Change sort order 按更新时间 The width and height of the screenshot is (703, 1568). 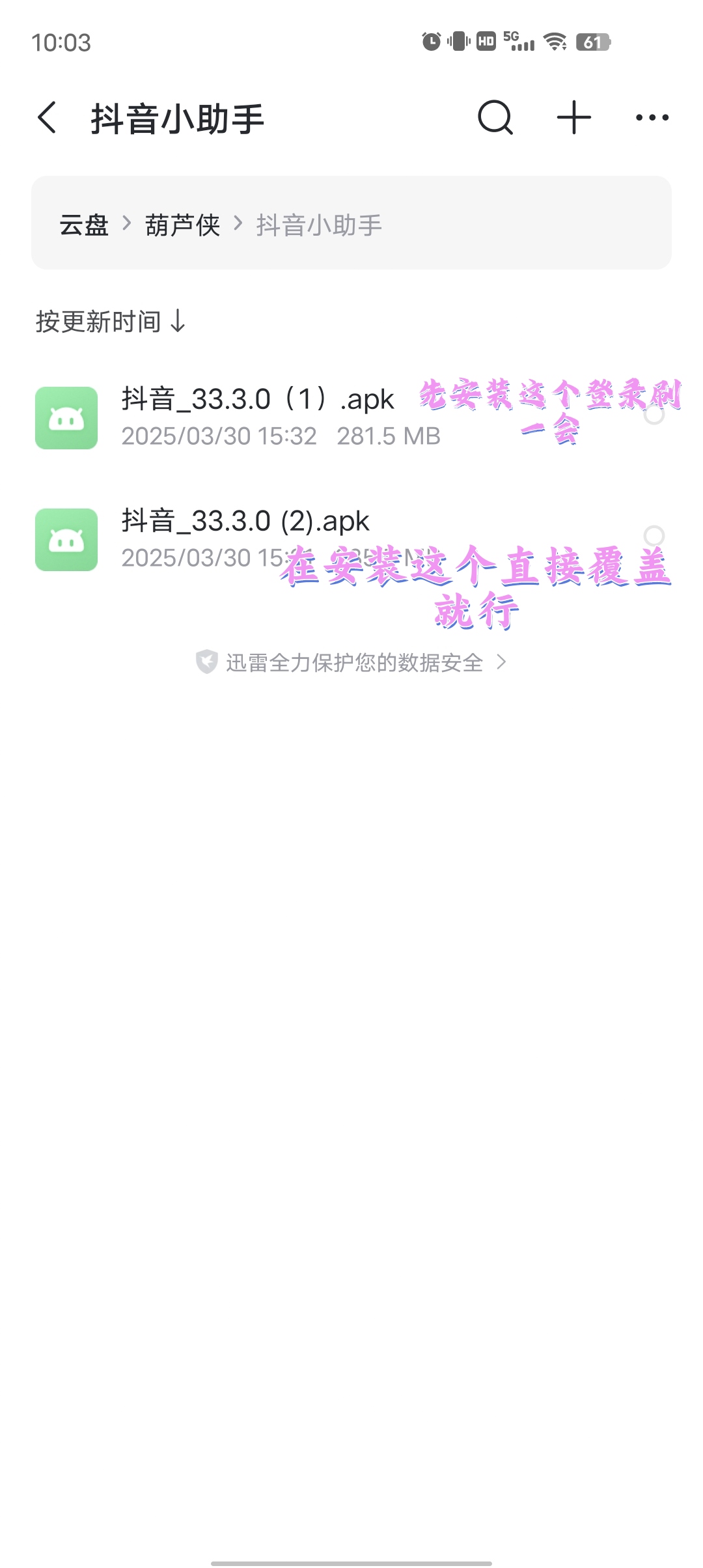[111, 322]
